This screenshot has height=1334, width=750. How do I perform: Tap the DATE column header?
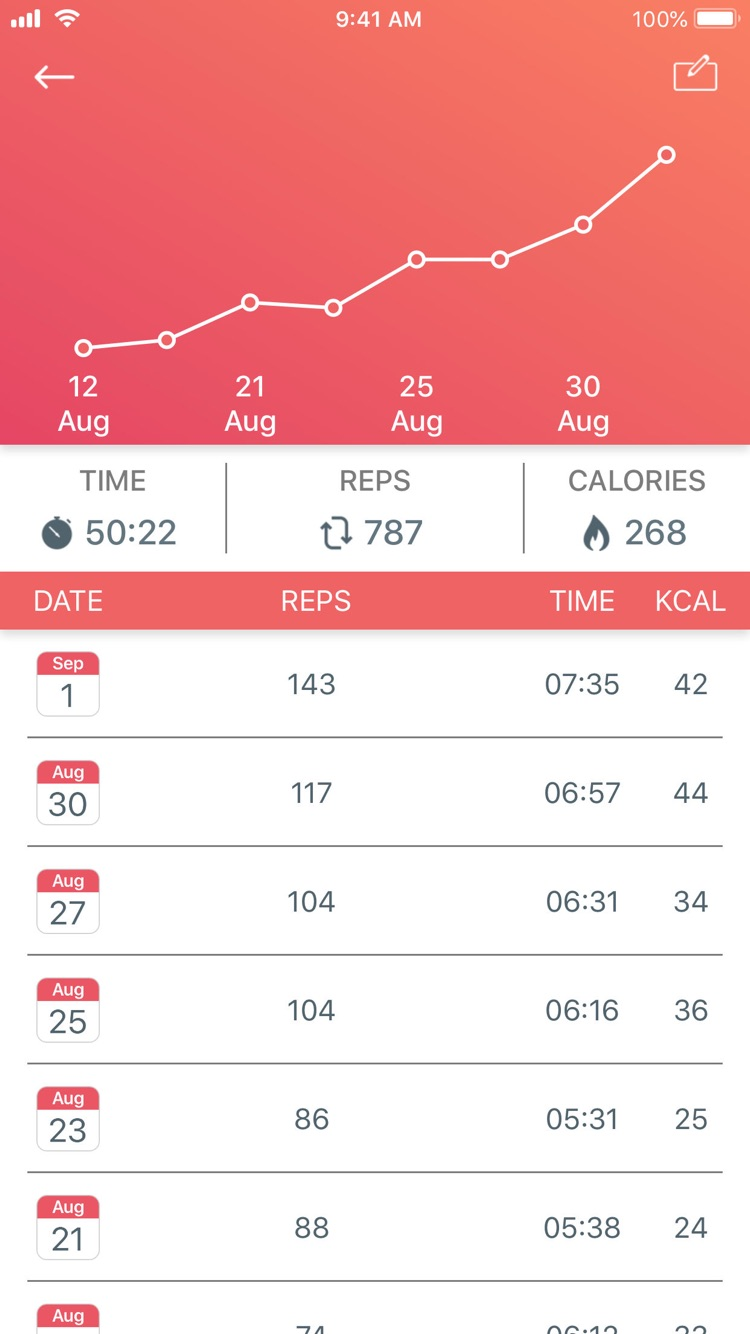[67, 600]
